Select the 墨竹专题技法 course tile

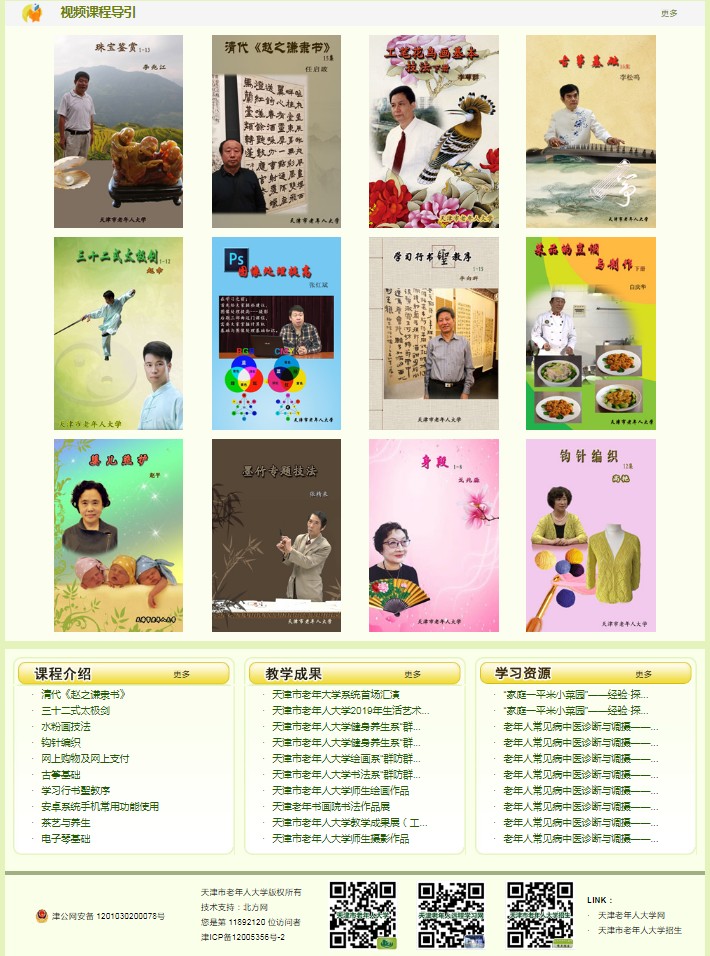point(276,535)
